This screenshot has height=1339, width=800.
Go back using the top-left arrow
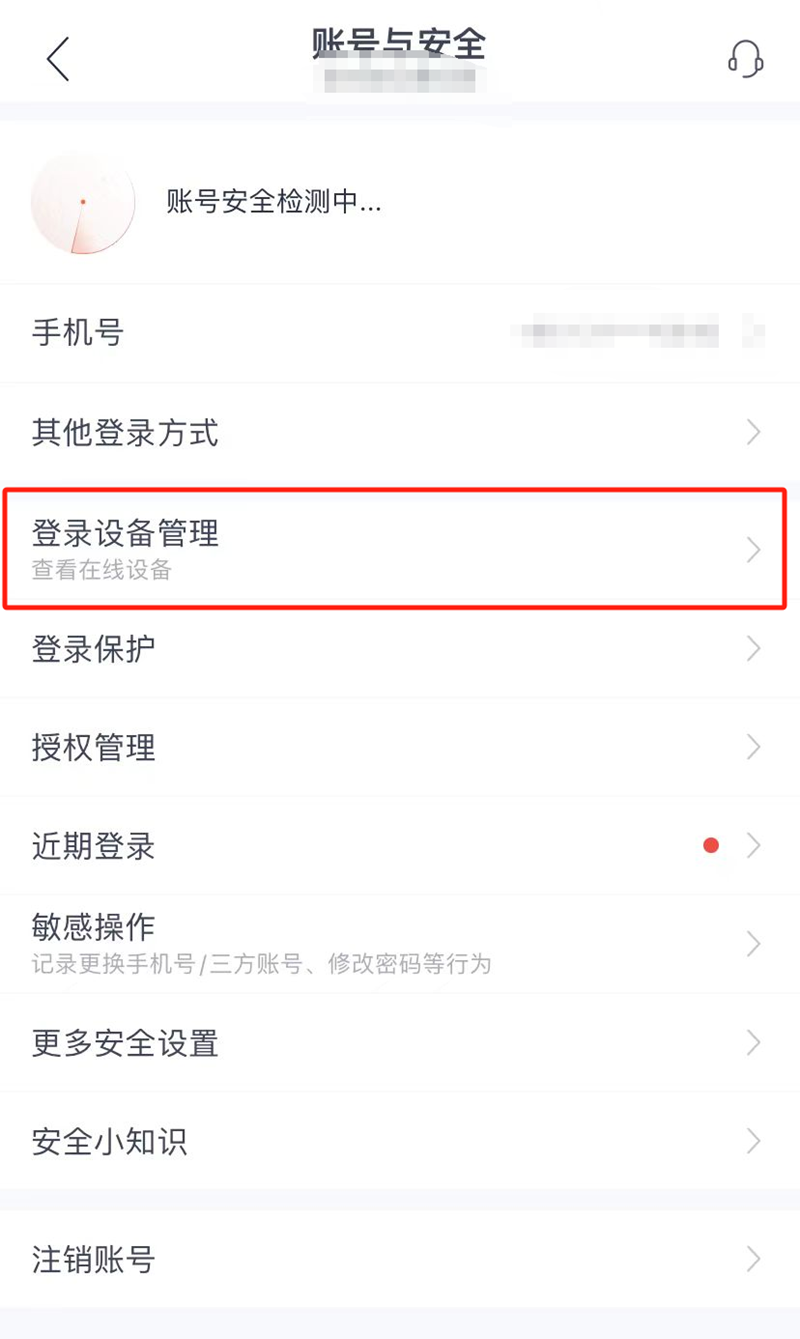click(58, 59)
